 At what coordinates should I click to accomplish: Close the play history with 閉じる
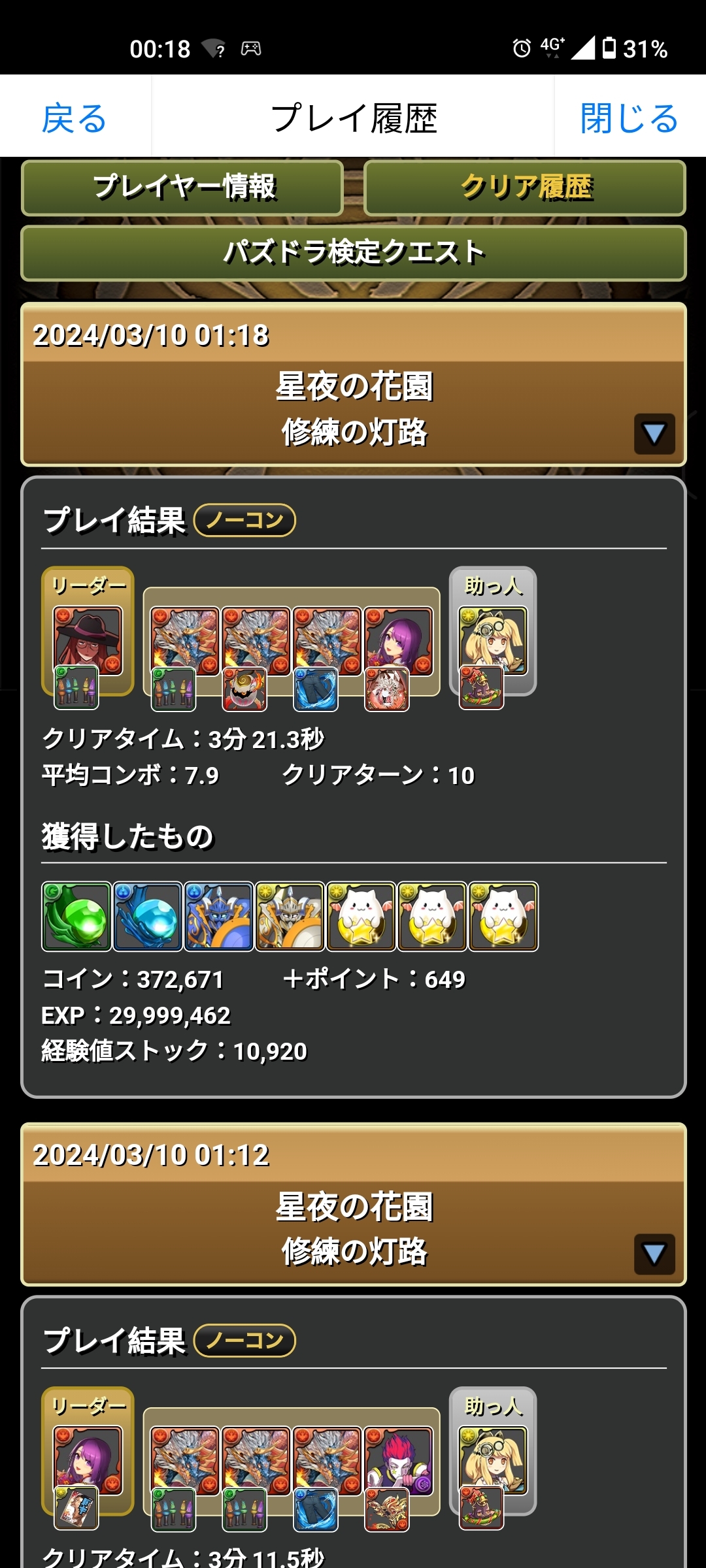(629, 118)
